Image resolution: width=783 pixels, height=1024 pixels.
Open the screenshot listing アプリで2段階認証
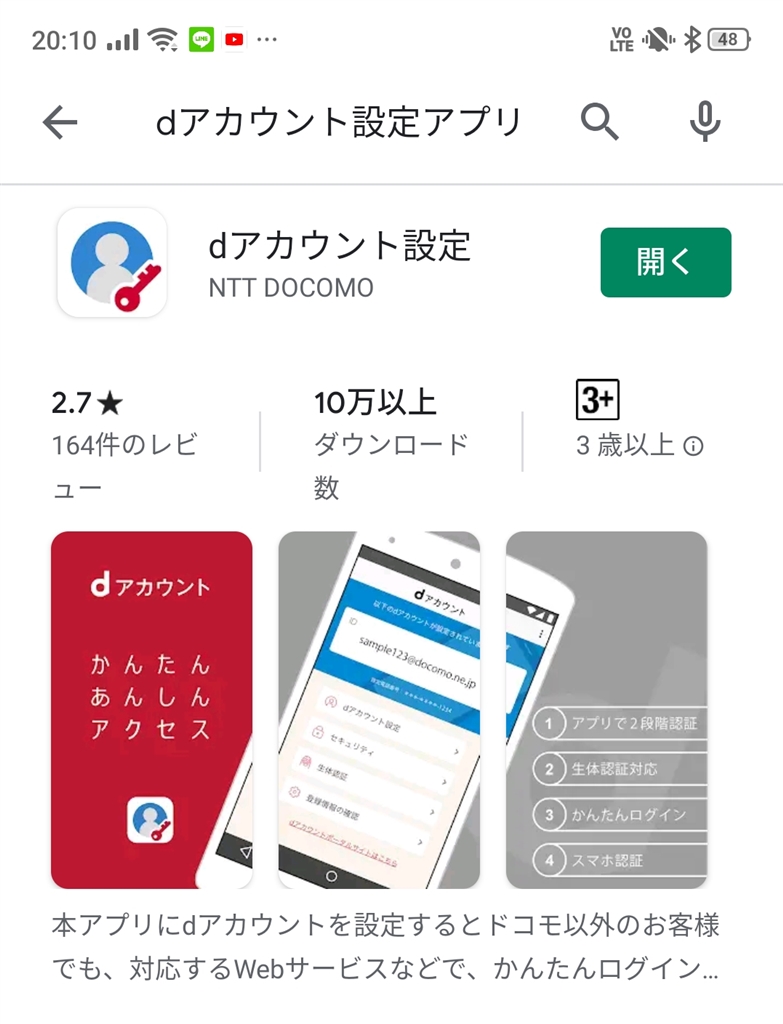pyautogui.click(x=606, y=709)
